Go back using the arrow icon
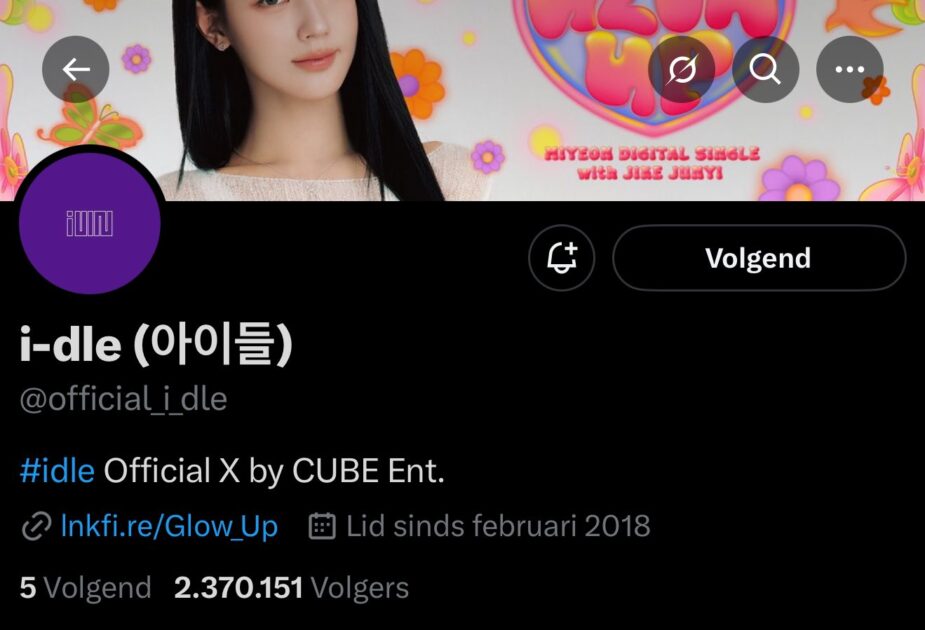The height and width of the screenshot is (630, 925). click(76, 69)
